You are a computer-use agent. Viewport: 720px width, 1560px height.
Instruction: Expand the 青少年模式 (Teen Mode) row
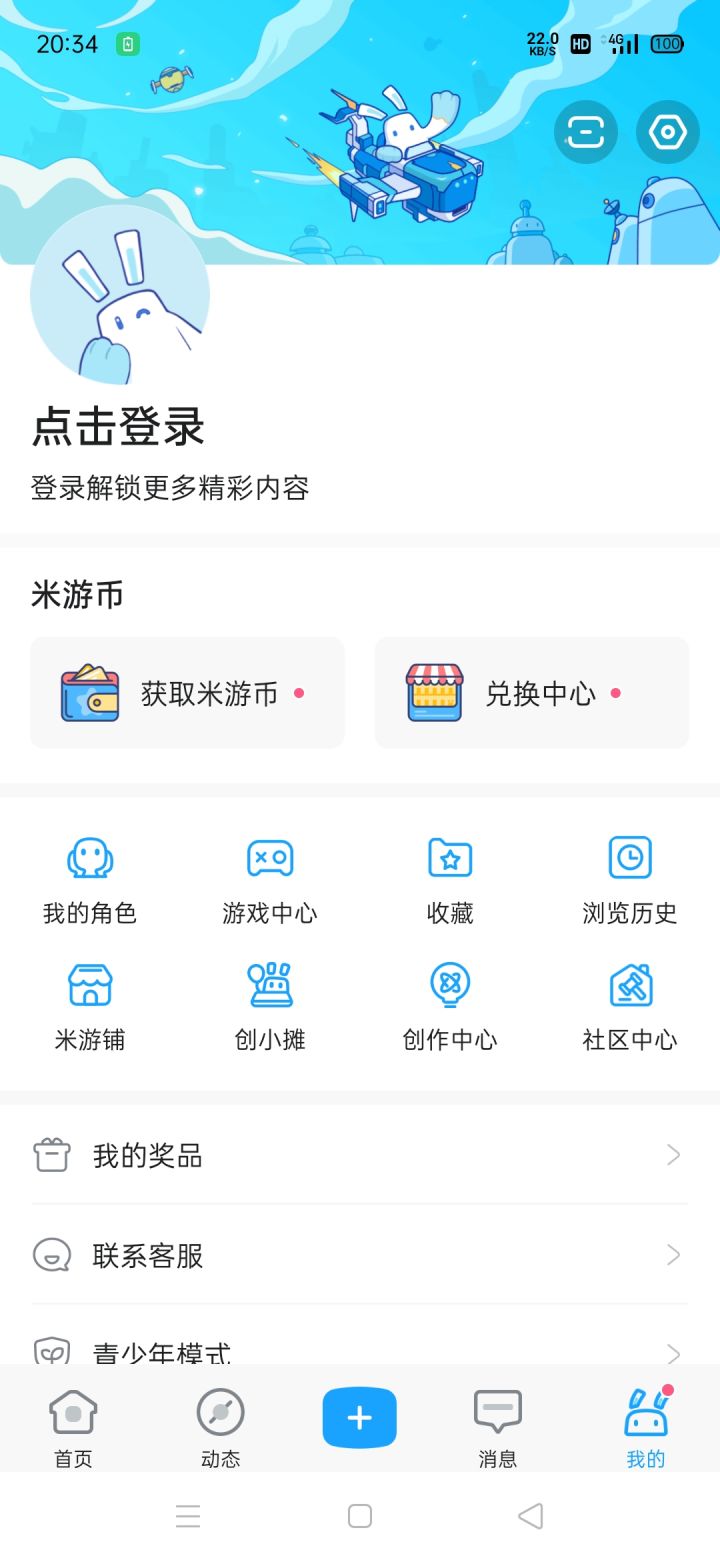pos(360,1350)
